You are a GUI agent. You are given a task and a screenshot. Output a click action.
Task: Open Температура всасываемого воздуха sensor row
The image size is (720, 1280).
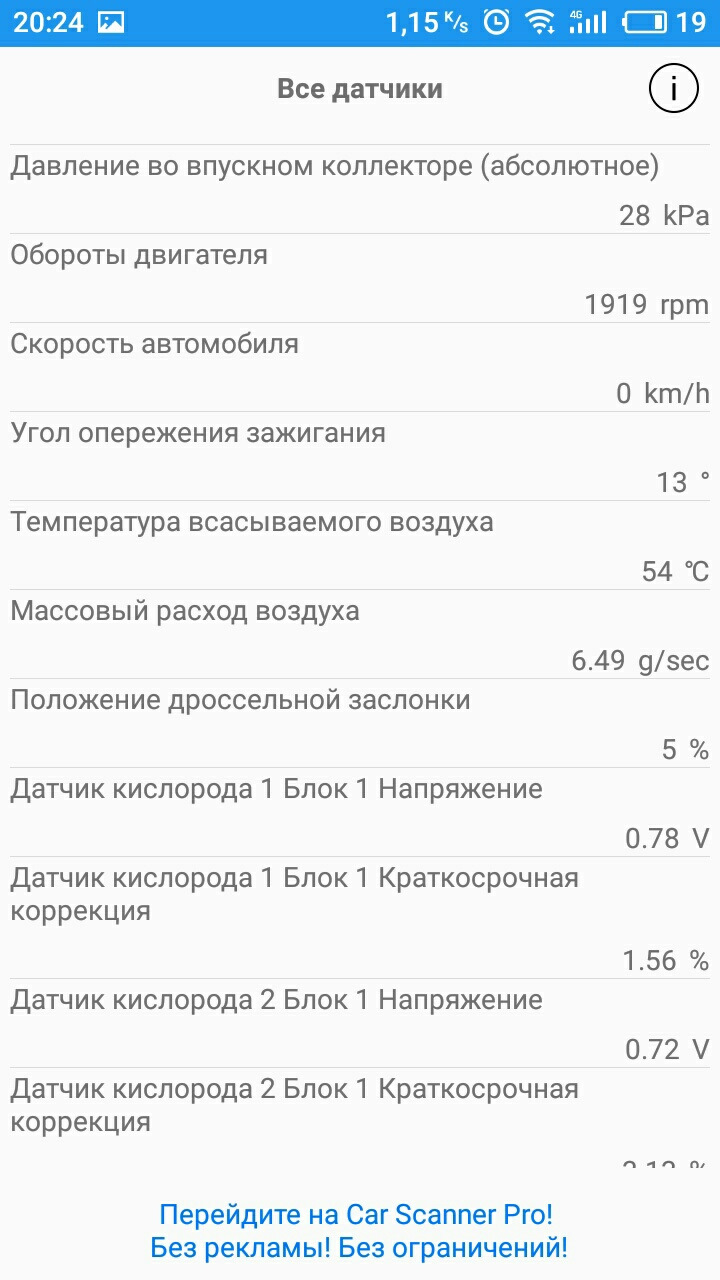(360, 546)
